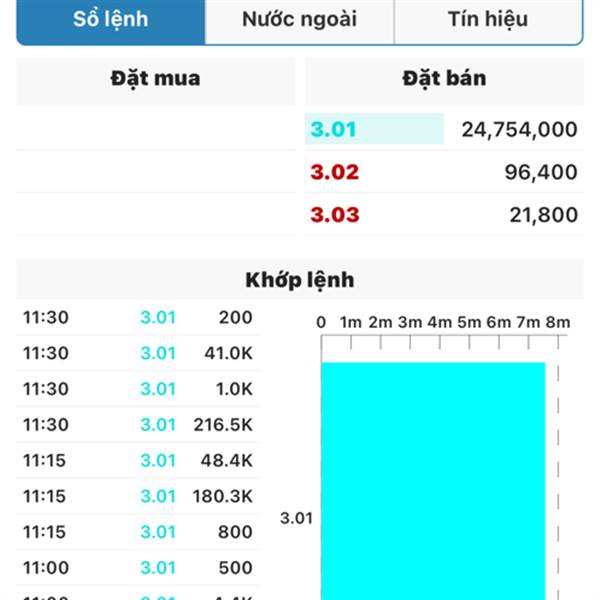The image size is (600, 600).
Task: Tap the 3.02 sell price row
Action: [x=443, y=172]
